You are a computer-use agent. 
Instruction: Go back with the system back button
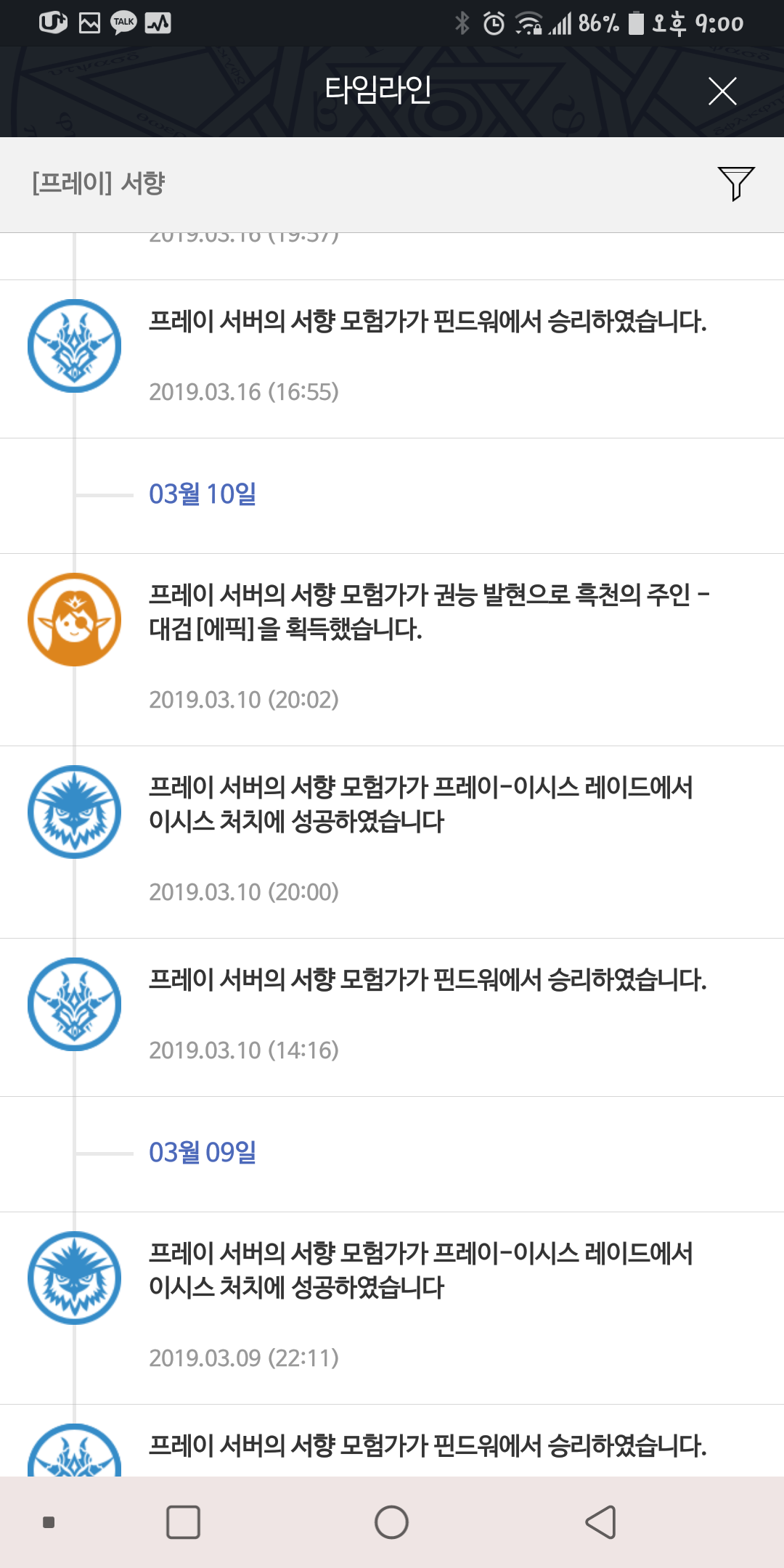(x=601, y=1522)
